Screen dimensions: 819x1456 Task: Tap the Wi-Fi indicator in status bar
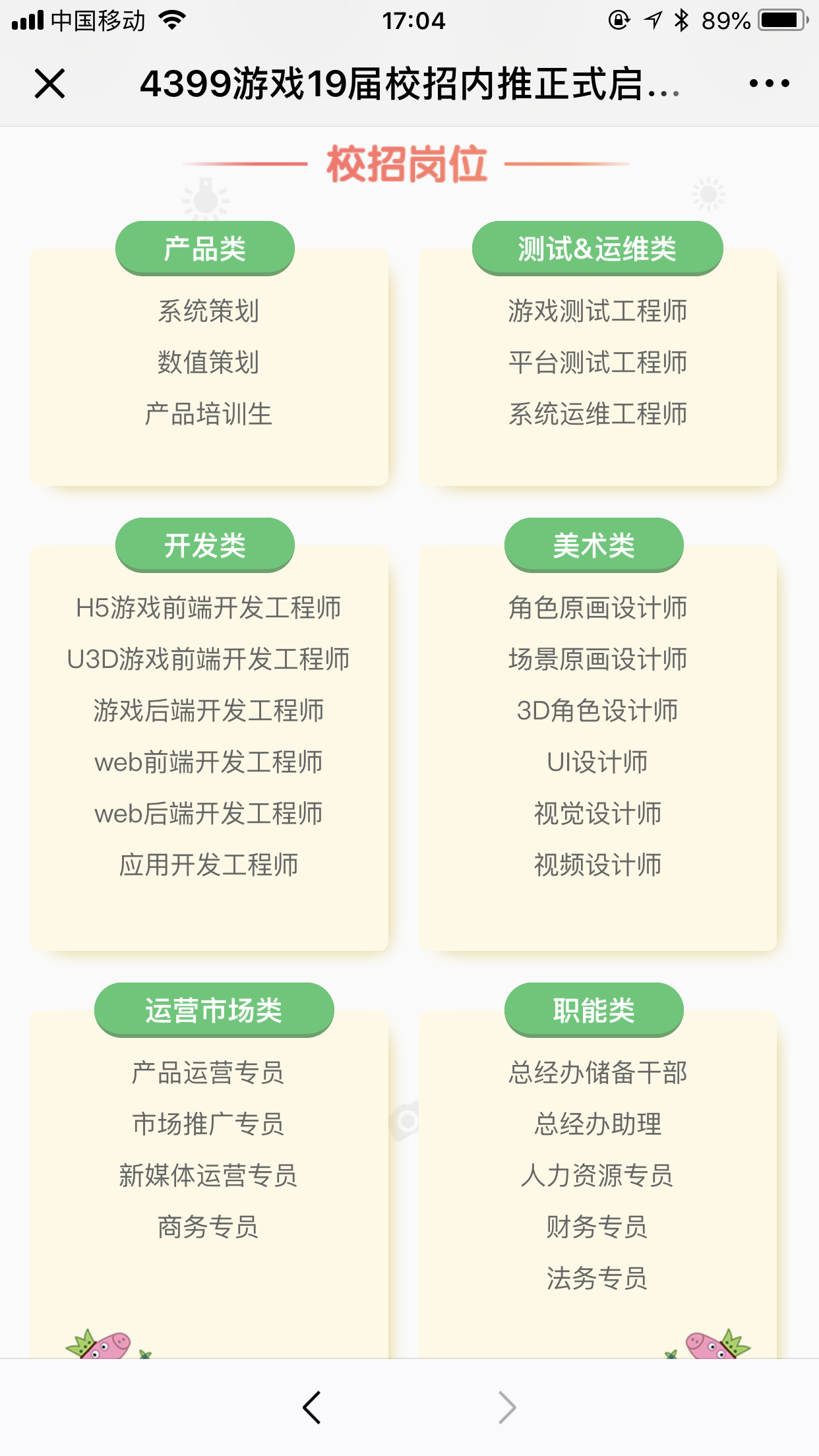point(171,20)
